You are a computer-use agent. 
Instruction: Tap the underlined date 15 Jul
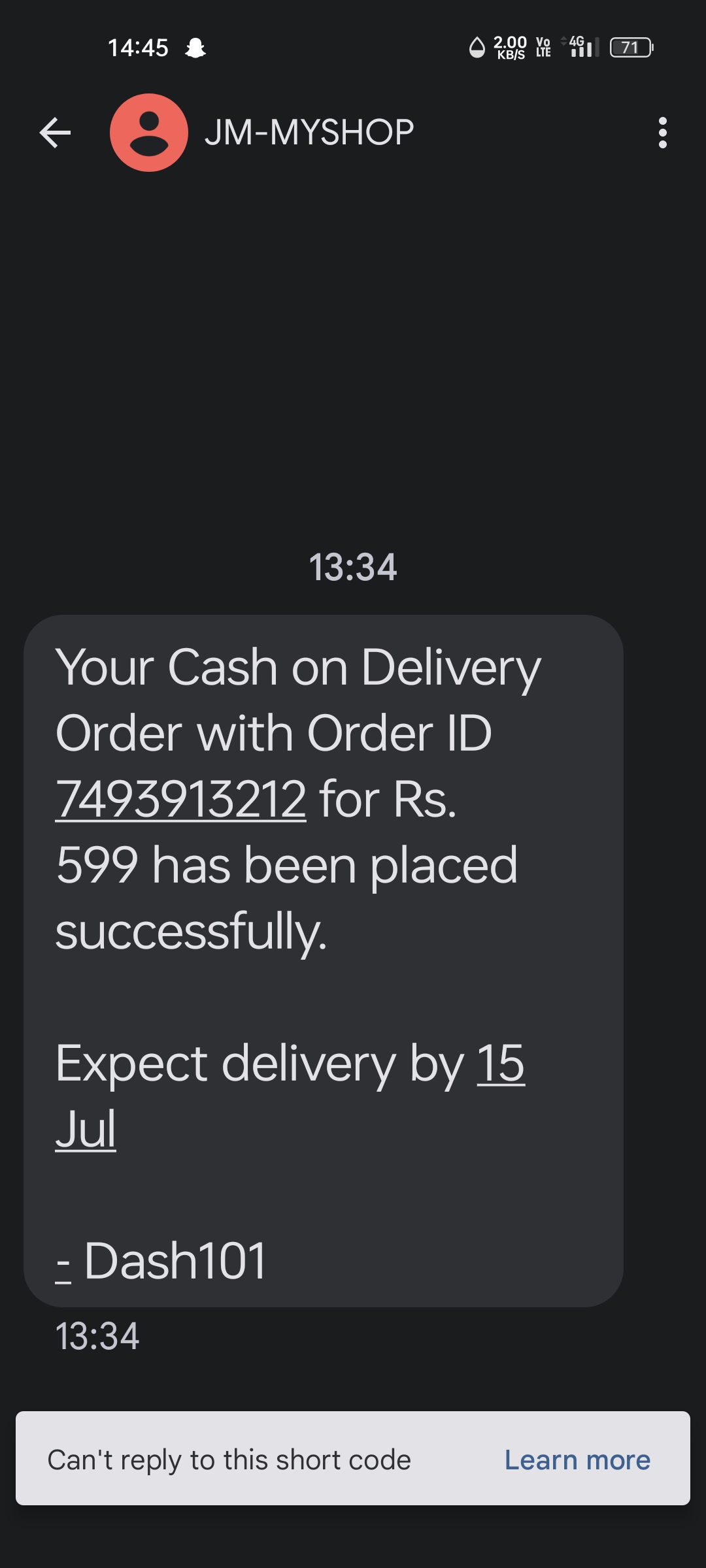[500, 1063]
